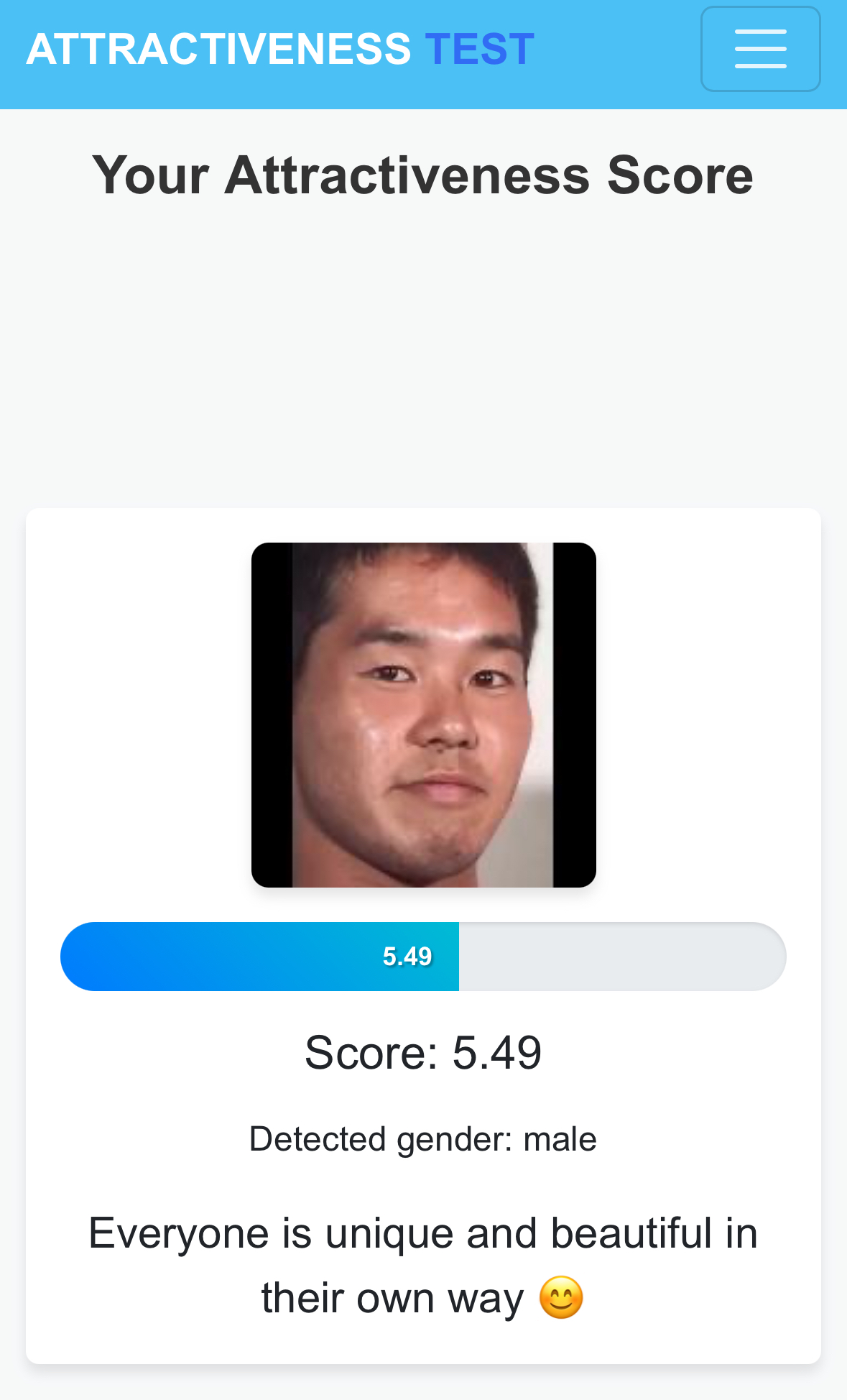This screenshot has width=847, height=1400.
Task: Open the hamburger navigation menu
Action: click(760, 49)
